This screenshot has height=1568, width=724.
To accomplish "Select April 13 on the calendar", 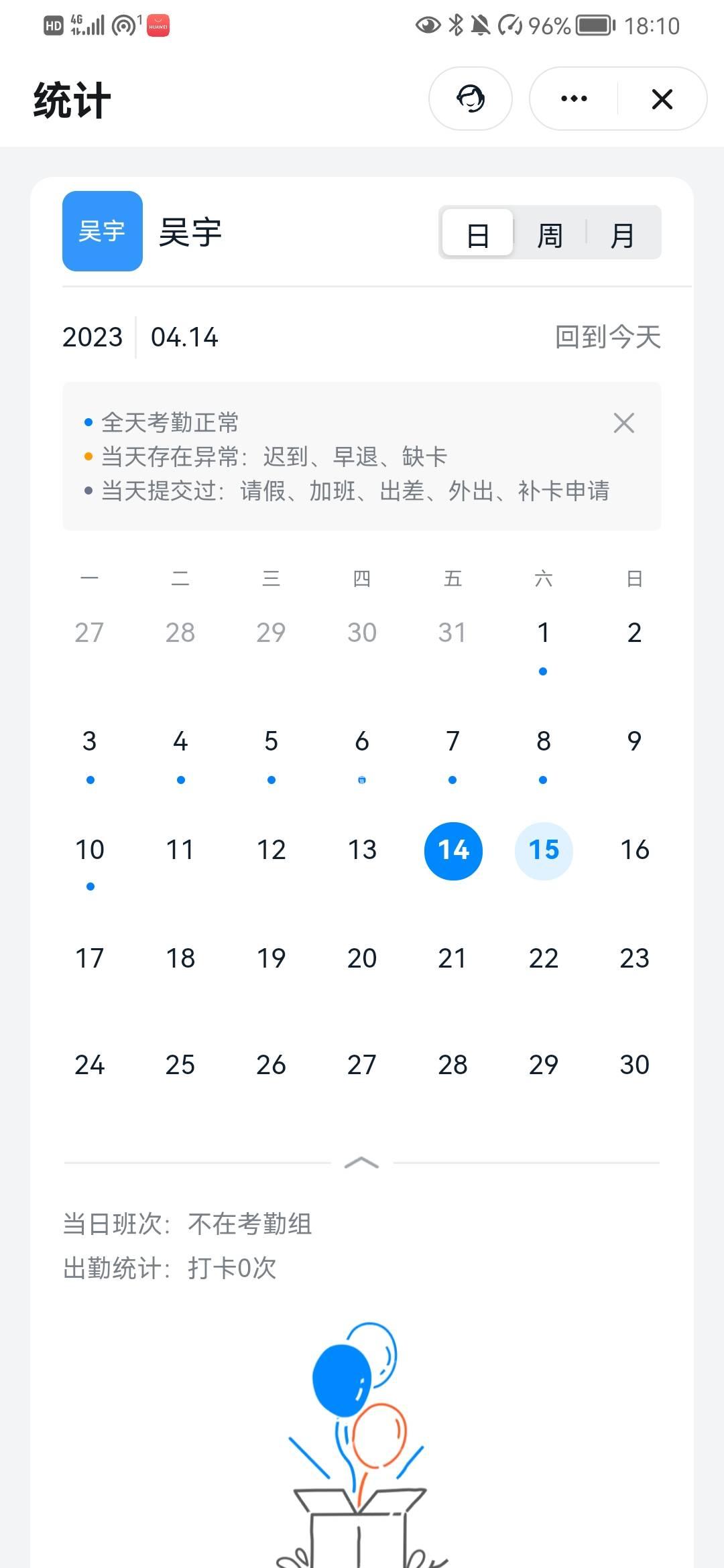I will (x=362, y=850).
